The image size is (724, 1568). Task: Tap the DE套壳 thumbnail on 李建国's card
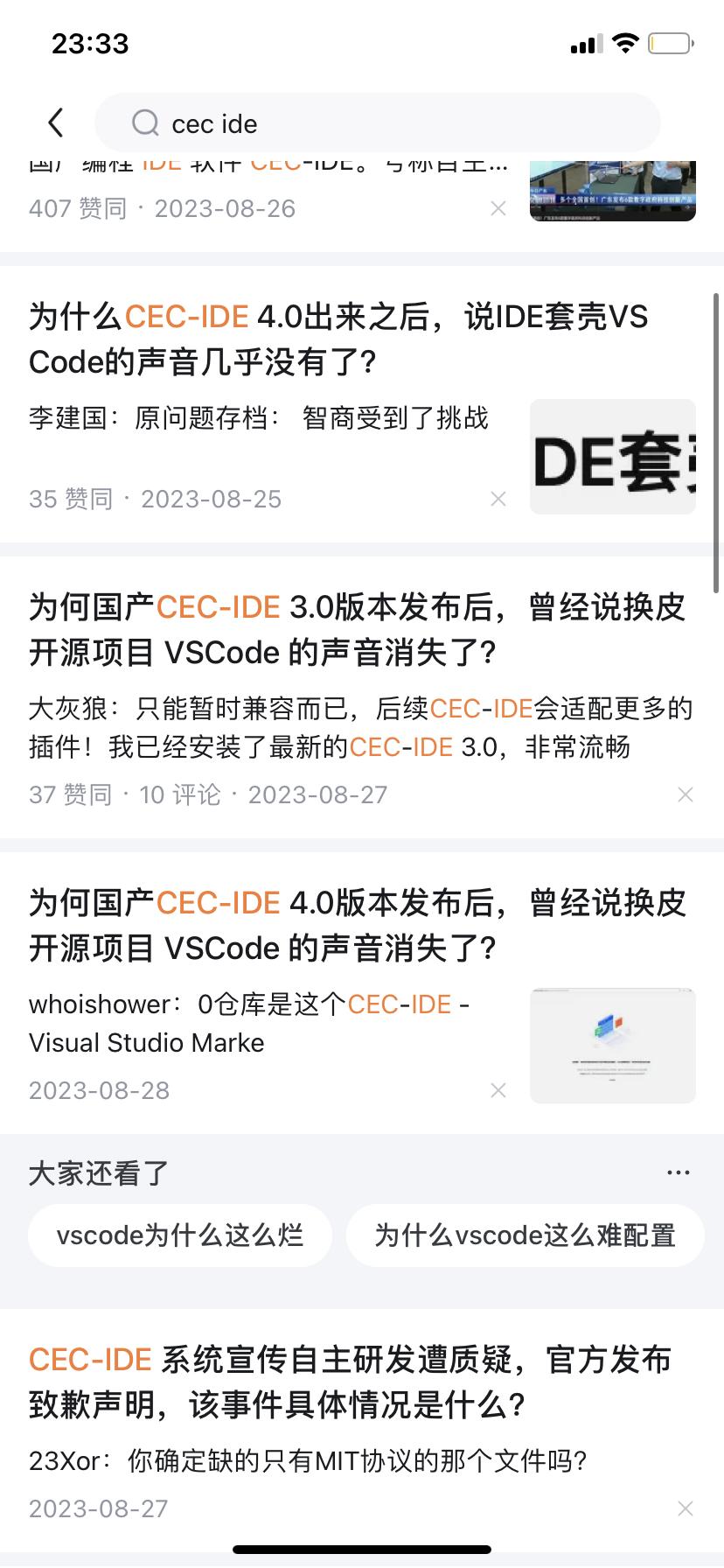(612, 455)
